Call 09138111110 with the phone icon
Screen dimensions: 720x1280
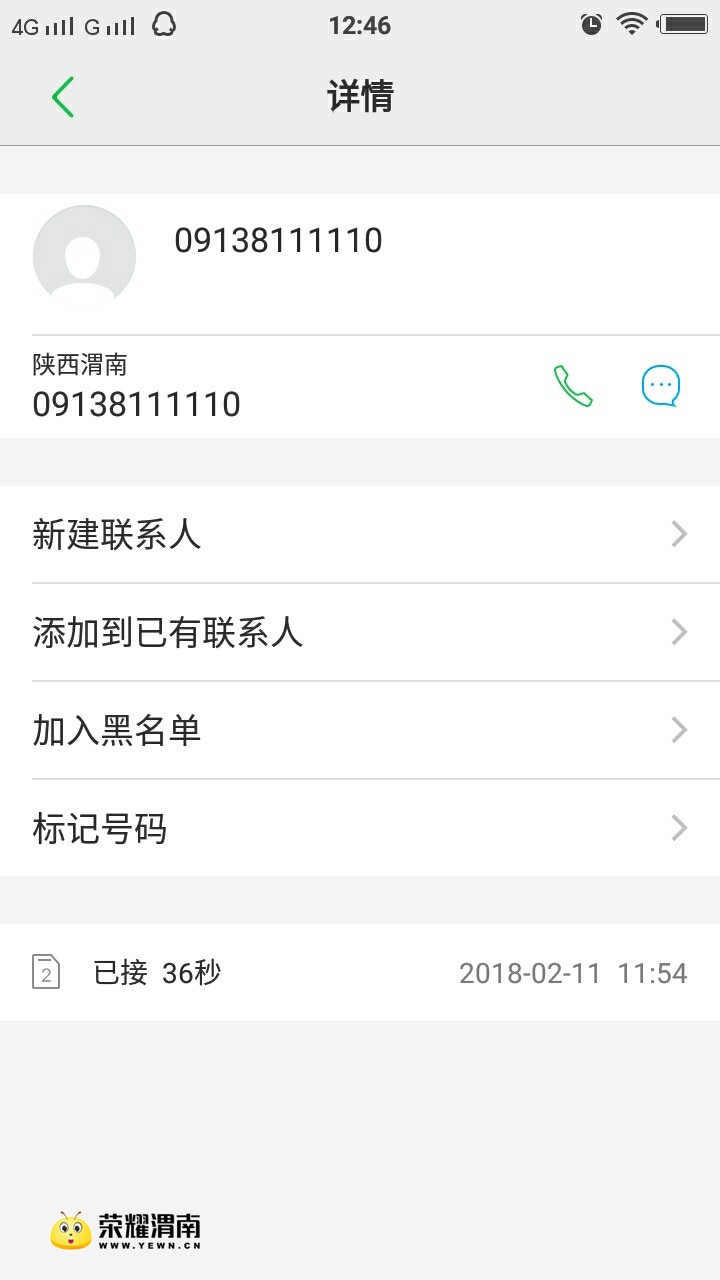(x=573, y=386)
